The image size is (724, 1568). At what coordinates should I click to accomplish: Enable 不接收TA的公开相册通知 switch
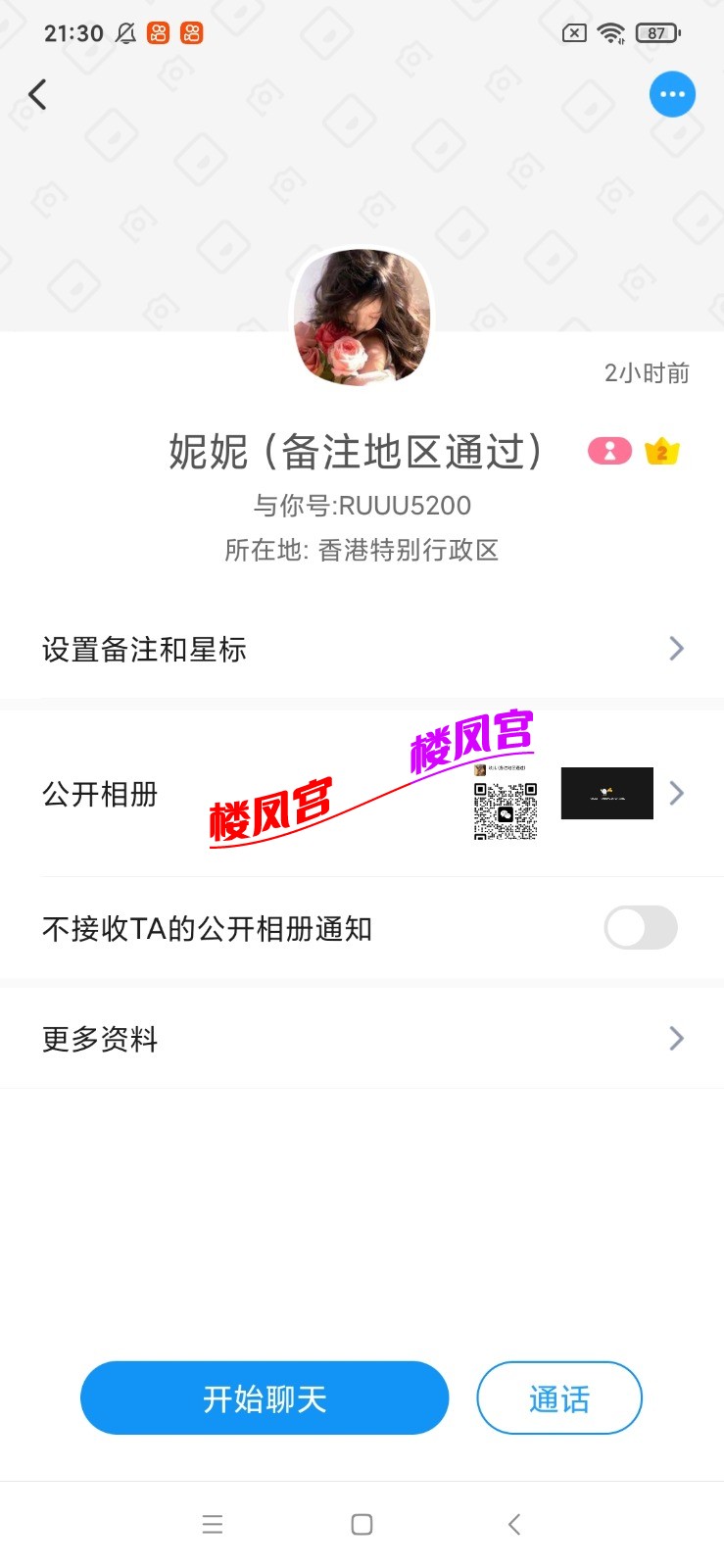pos(640,927)
